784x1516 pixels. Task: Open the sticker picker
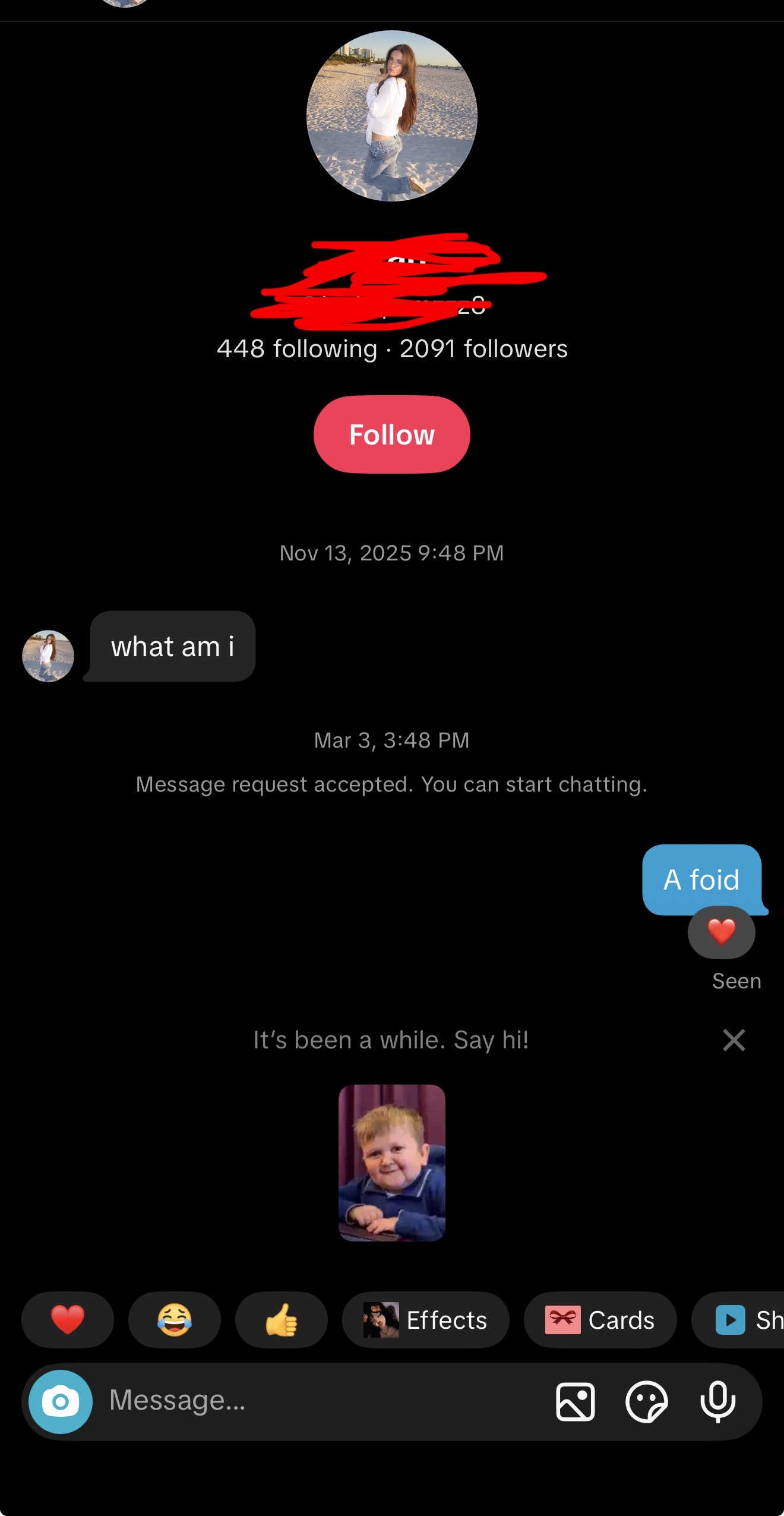(x=646, y=1401)
